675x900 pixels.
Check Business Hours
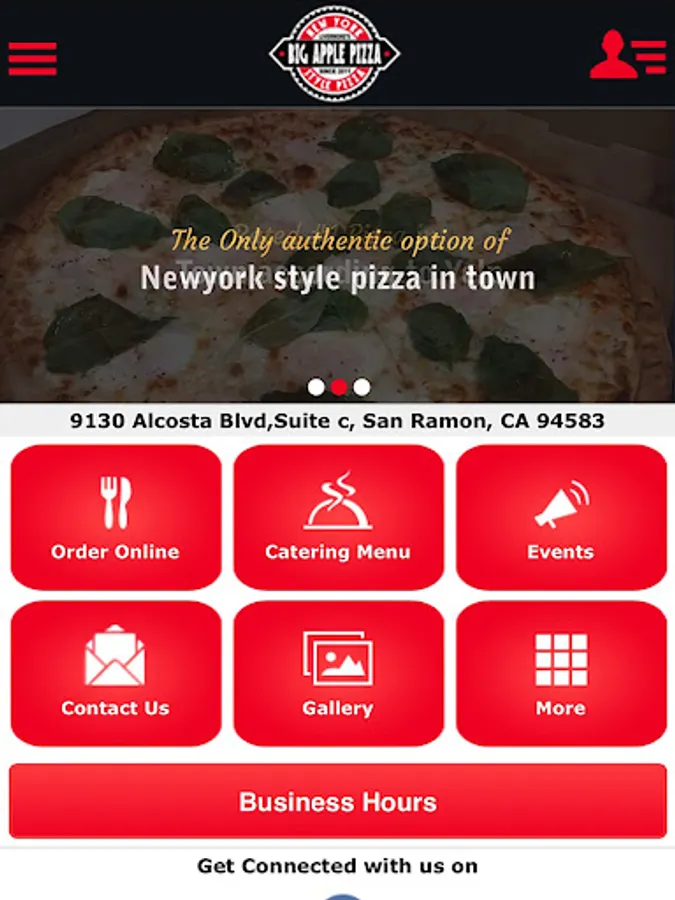(338, 801)
